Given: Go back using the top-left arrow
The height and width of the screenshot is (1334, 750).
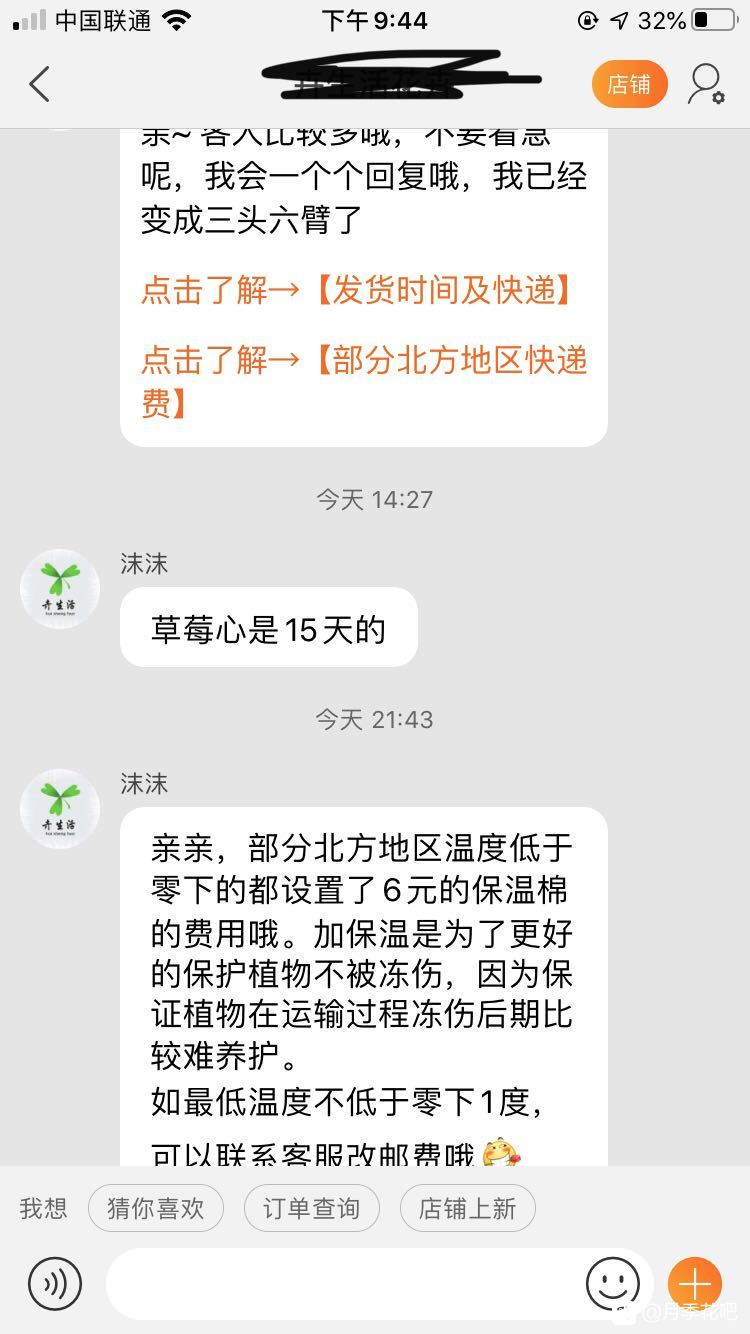Looking at the screenshot, I should [39, 84].
